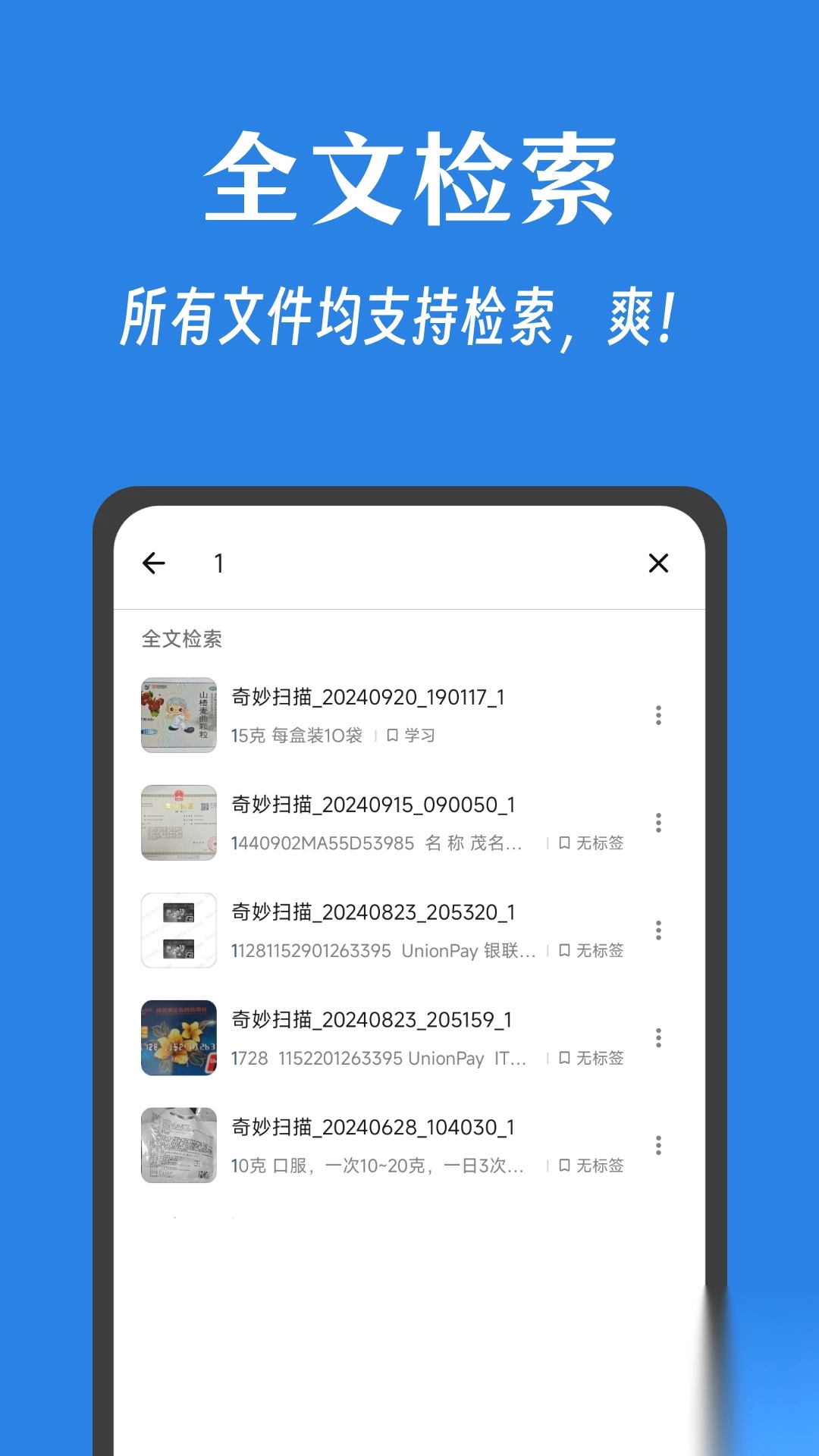Open the business license thumbnail
This screenshot has height=1456, width=819.
[178, 824]
